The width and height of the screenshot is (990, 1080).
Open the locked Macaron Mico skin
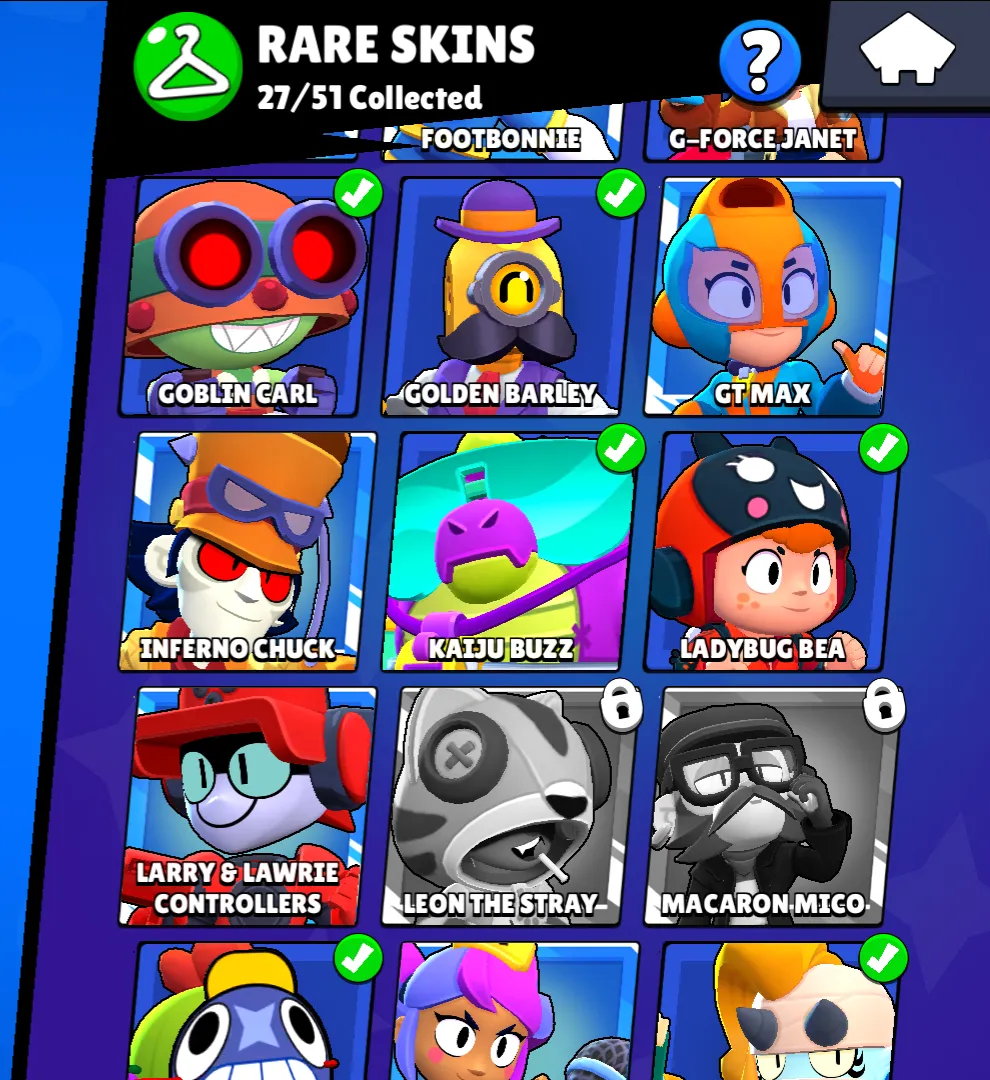click(x=770, y=806)
